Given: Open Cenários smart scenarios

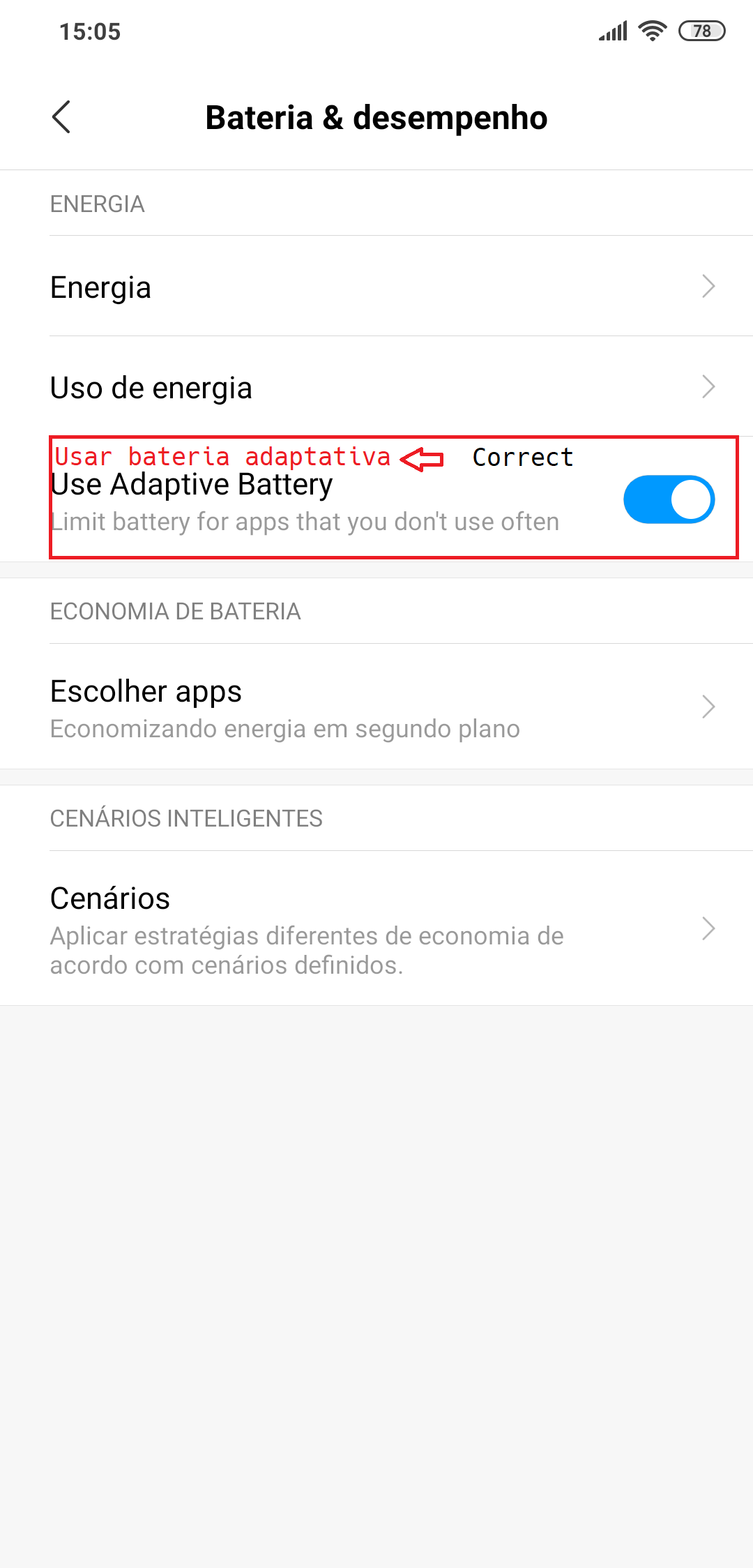Looking at the screenshot, I should [x=376, y=928].
